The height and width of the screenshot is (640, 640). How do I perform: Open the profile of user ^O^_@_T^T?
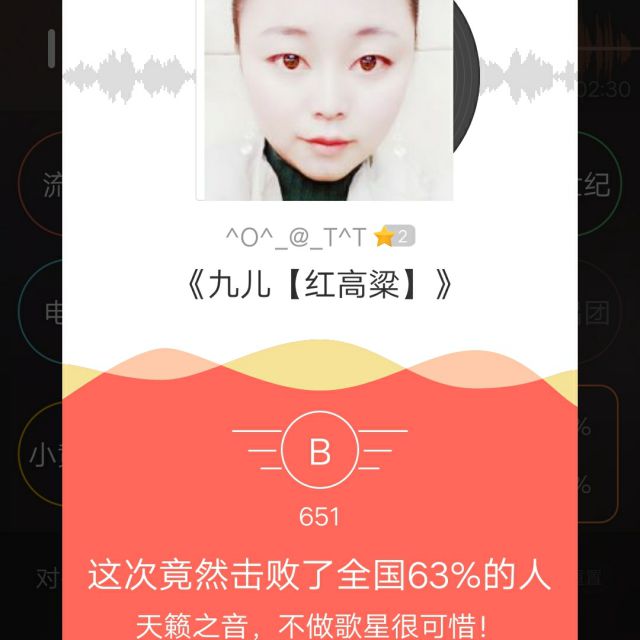[x=296, y=237]
